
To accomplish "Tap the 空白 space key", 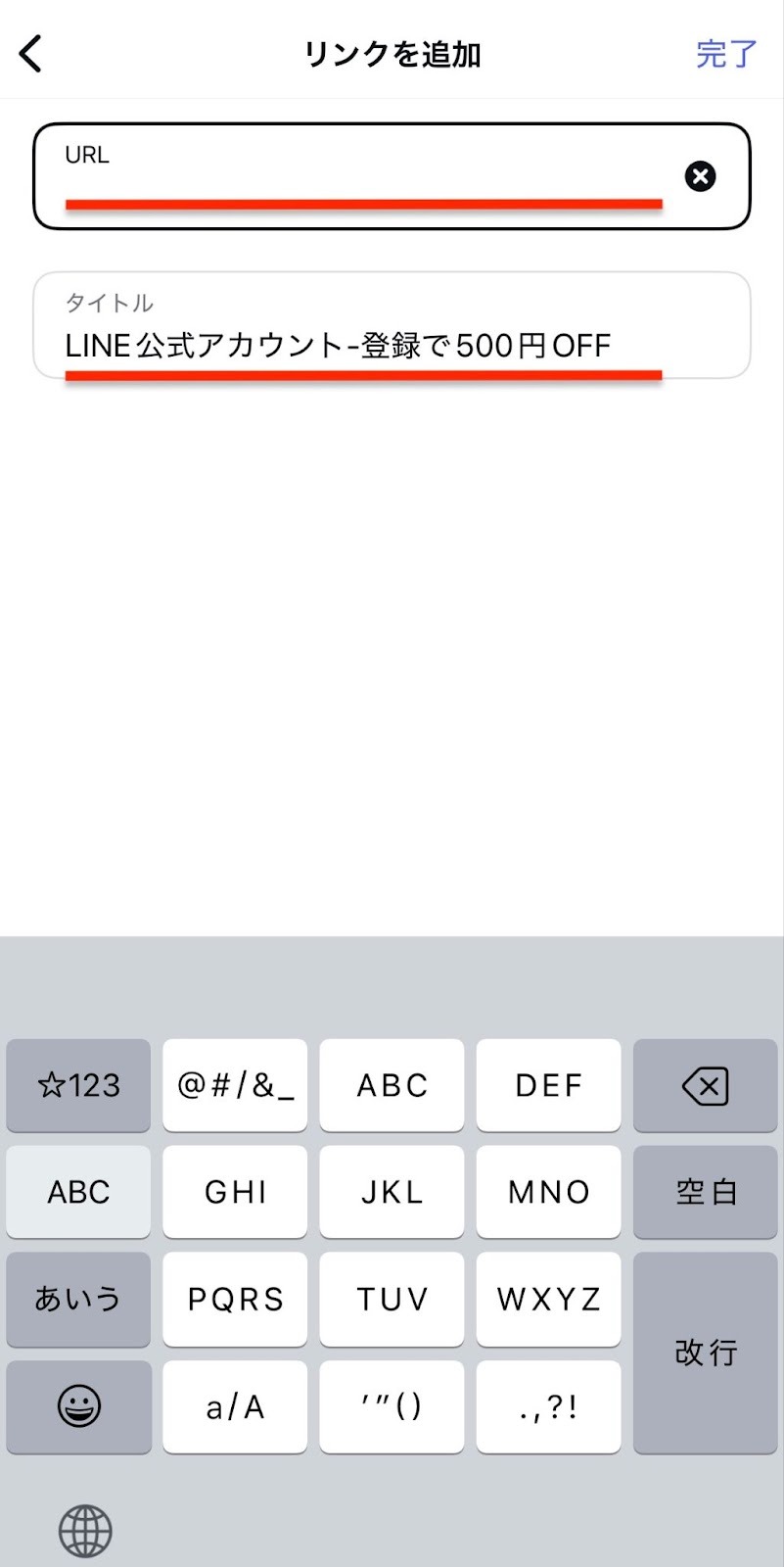I will (x=705, y=1192).
